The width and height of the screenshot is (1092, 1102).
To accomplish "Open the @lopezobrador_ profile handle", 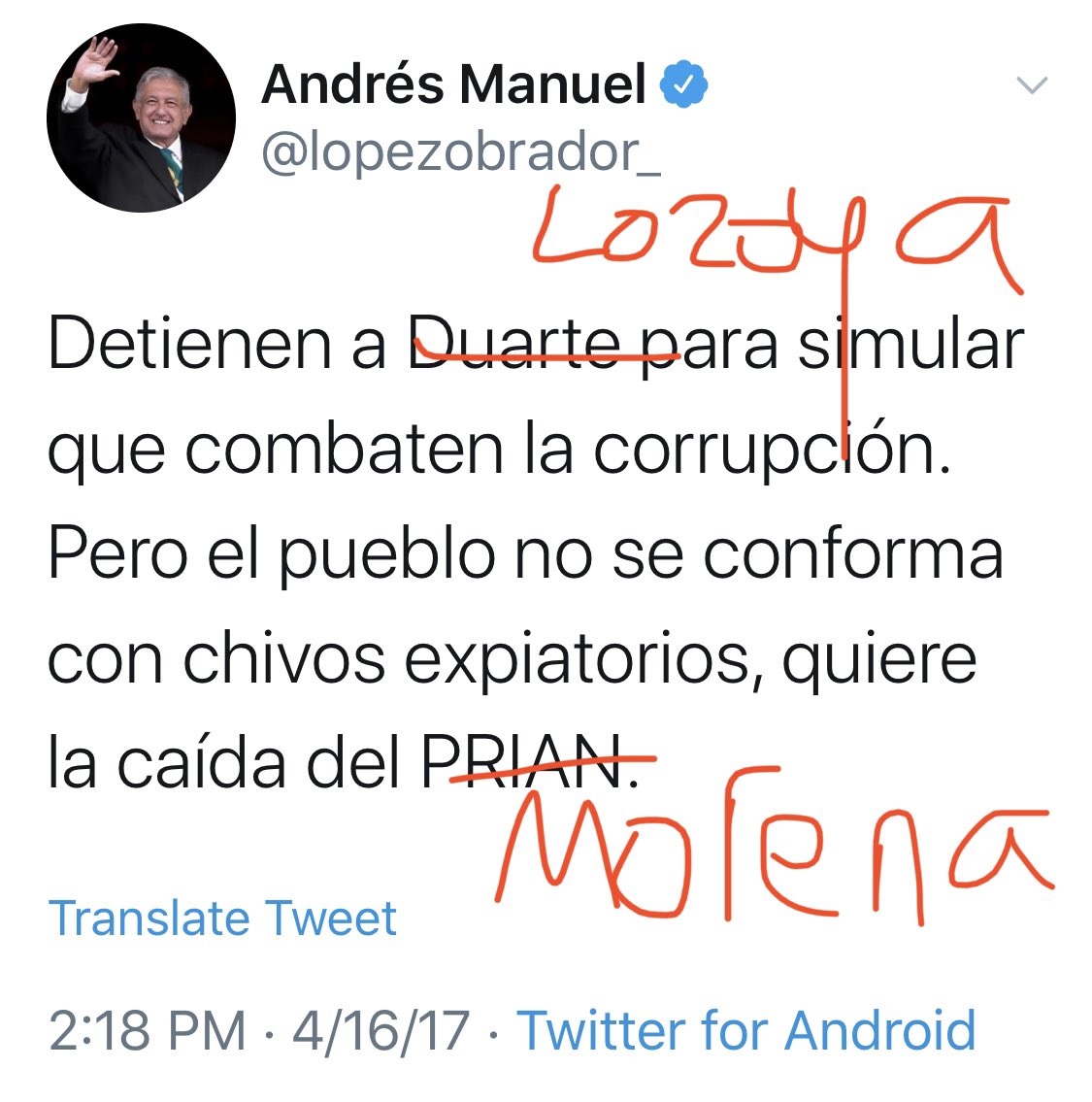I will click(x=461, y=152).
